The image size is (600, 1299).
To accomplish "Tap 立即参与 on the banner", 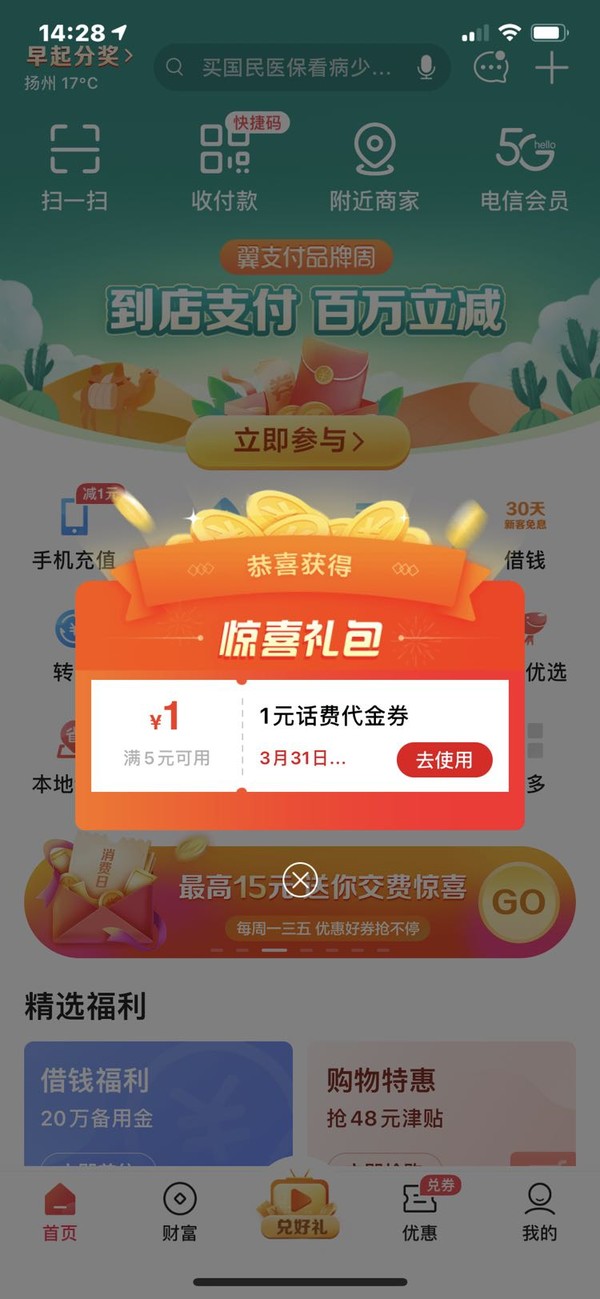I will (298, 441).
